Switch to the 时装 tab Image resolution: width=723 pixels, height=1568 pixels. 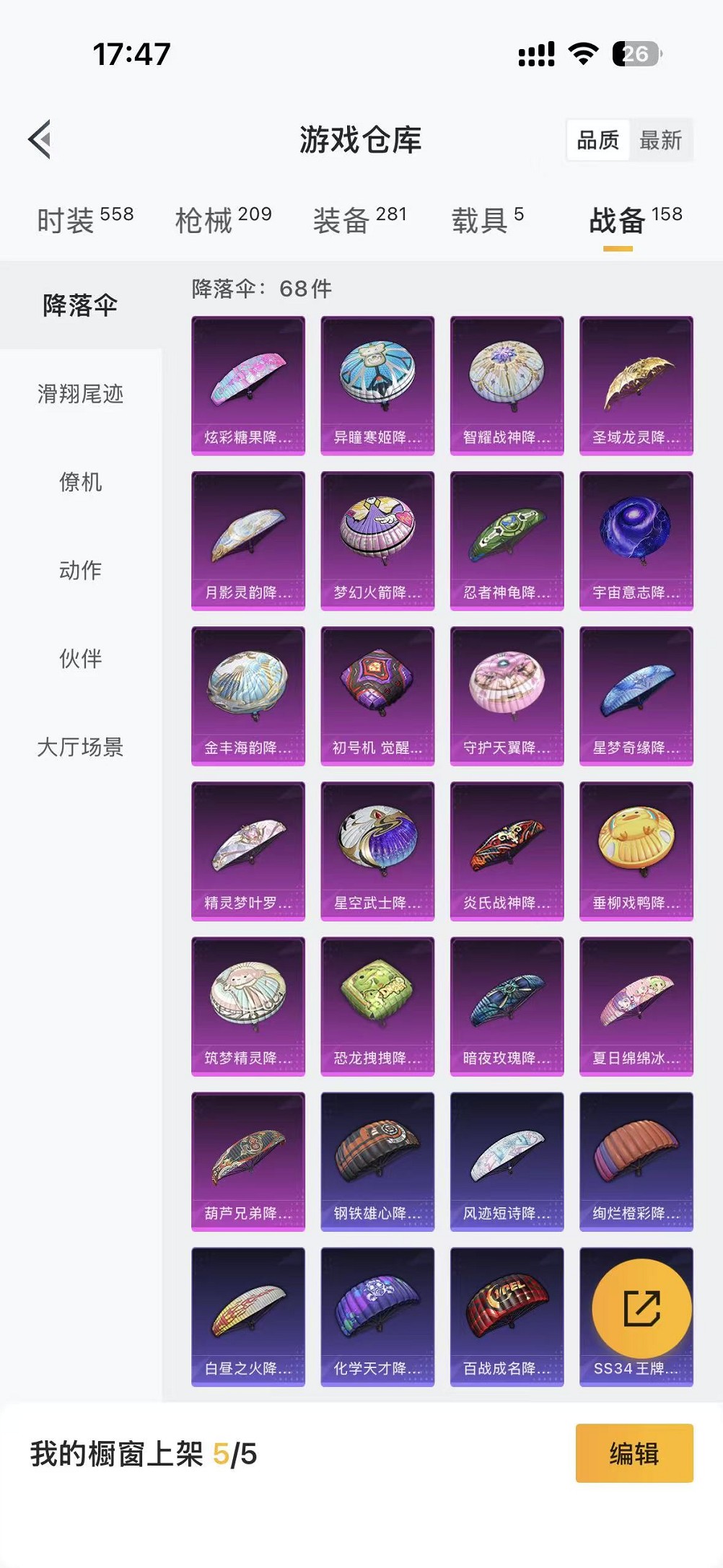pyautogui.click(x=84, y=219)
